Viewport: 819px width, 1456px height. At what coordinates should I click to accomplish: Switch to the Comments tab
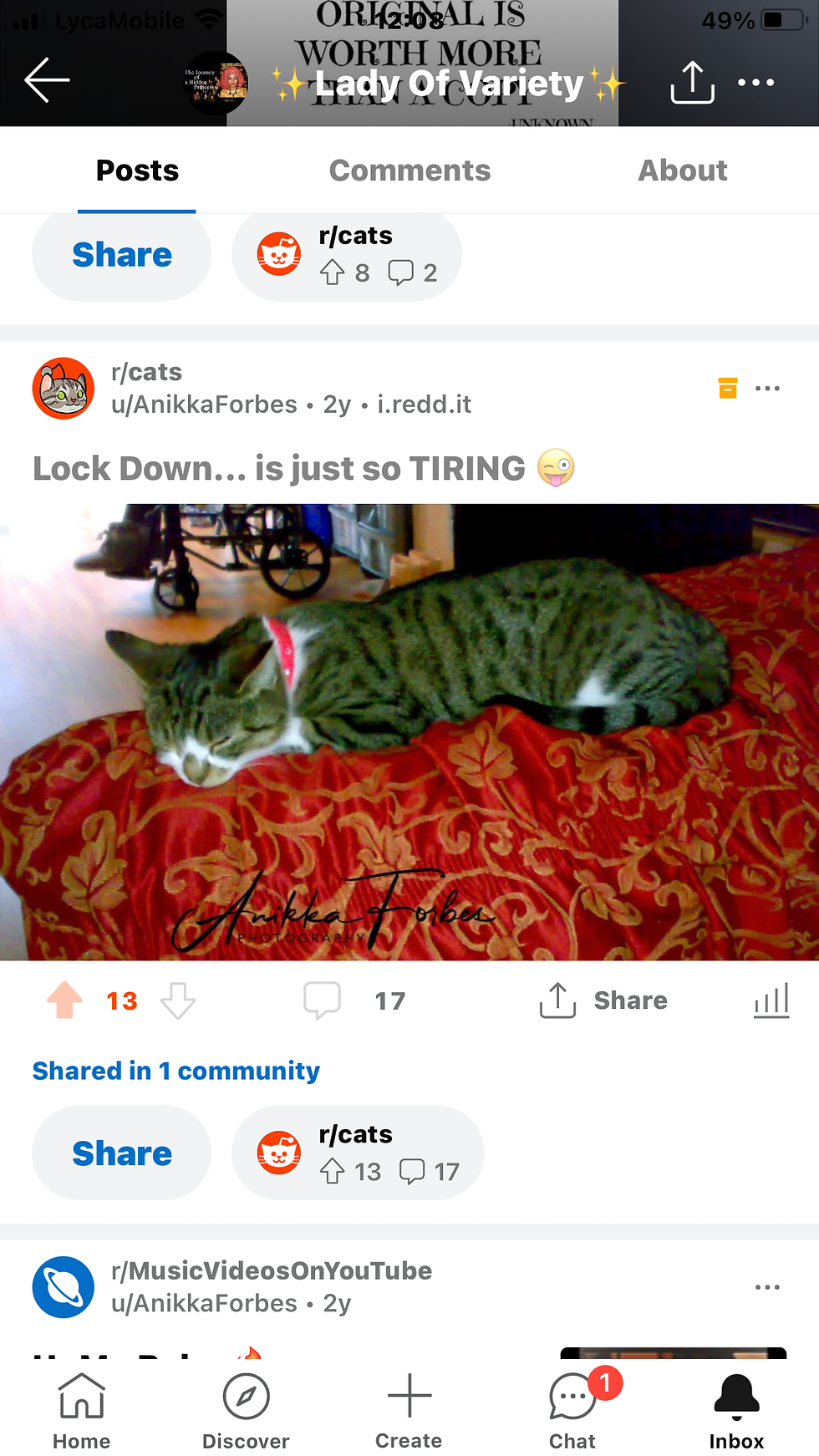(409, 171)
